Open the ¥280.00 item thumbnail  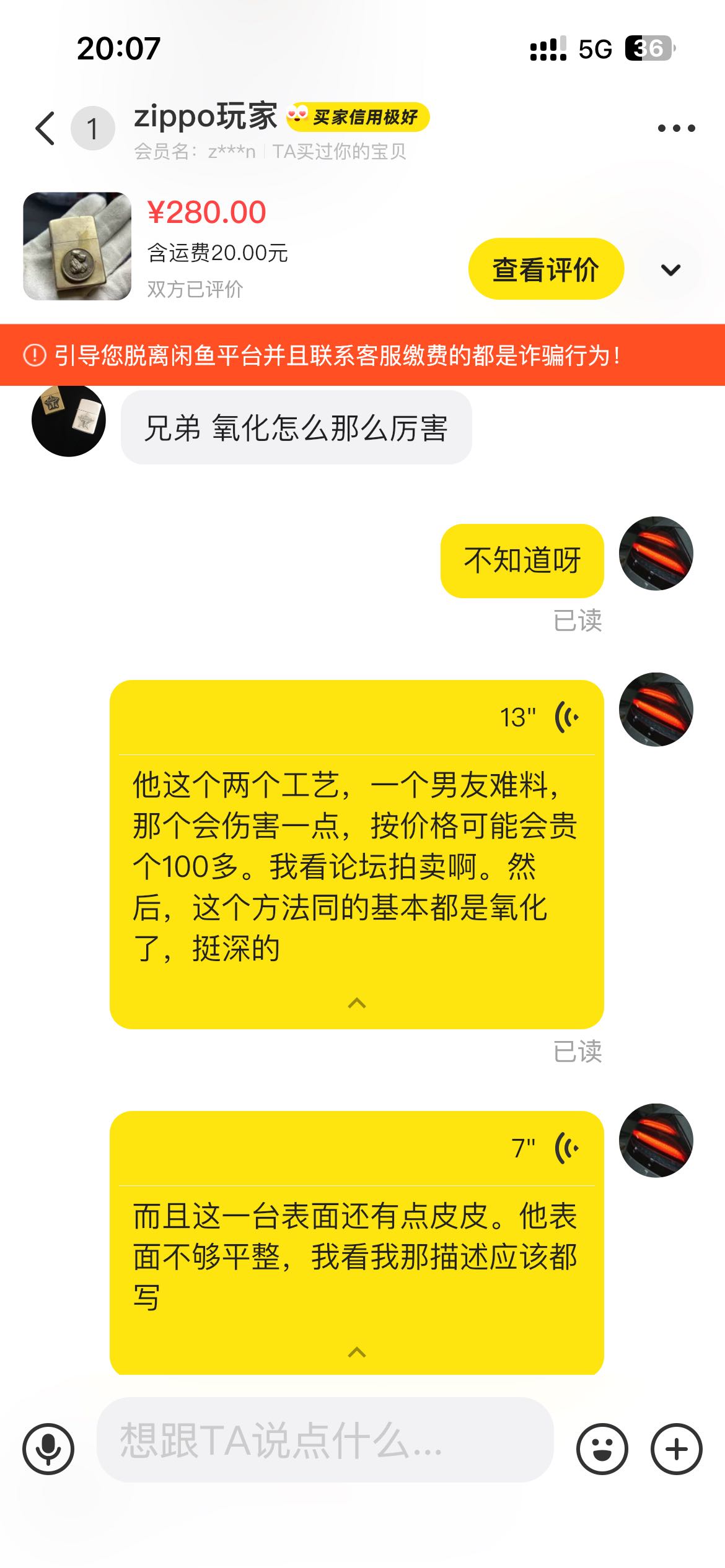[x=77, y=246]
